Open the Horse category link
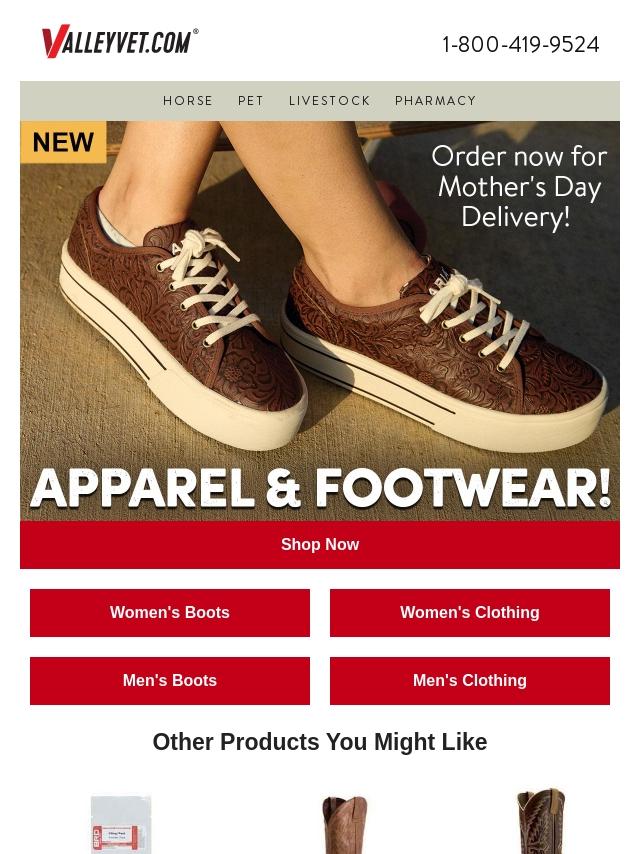The width and height of the screenshot is (640, 854). pos(188,101)
